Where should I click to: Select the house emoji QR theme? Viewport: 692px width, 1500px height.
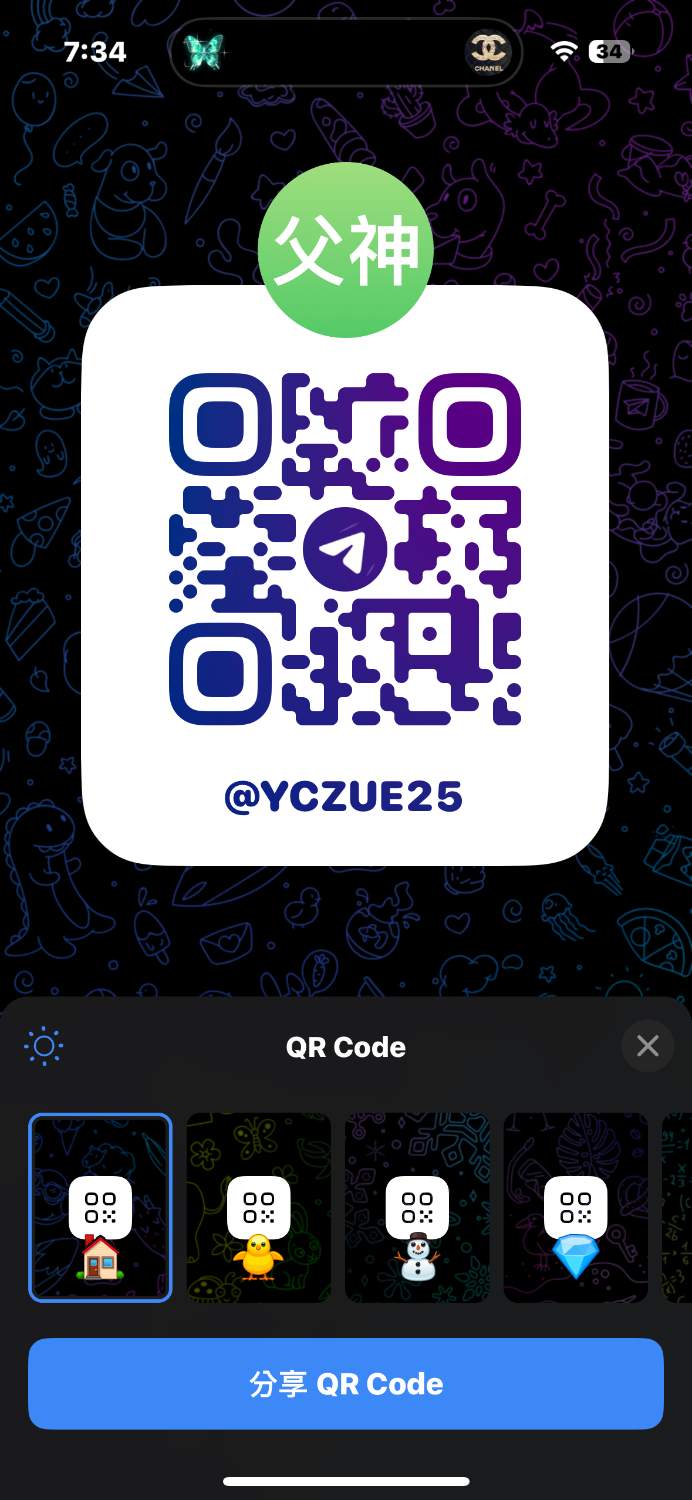tap(100, 1208)
